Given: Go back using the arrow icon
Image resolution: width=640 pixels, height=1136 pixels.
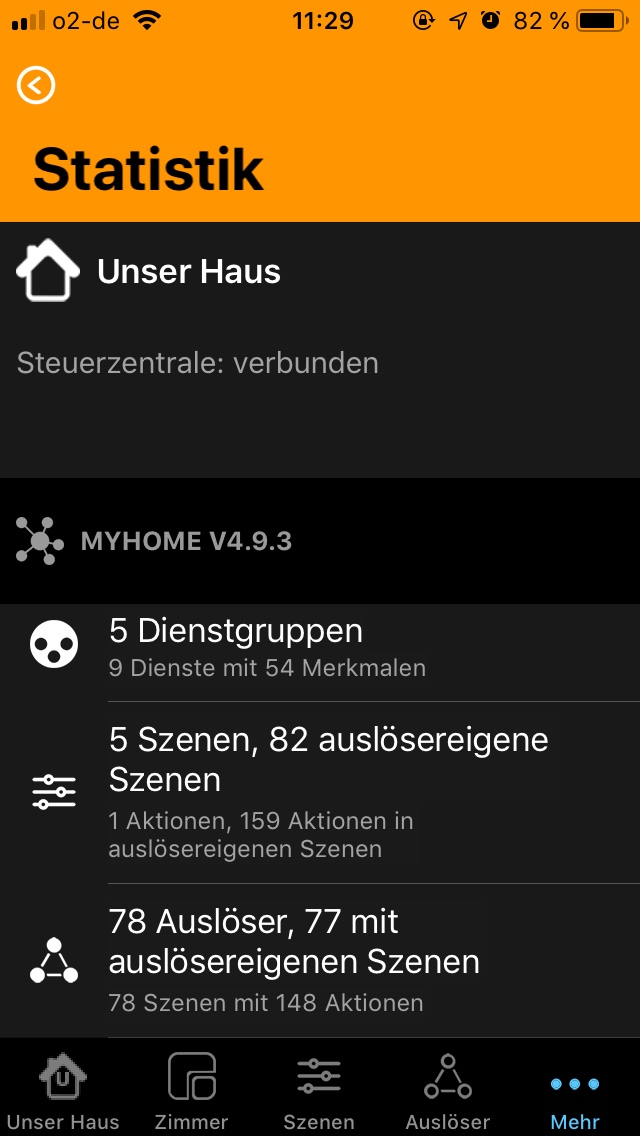Looking at the screenshot, I should tap(36, 86).
